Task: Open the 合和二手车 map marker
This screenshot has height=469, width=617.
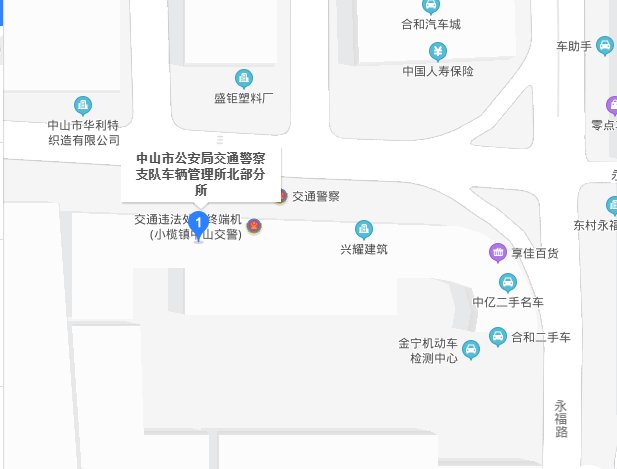Action: click(x=497, y=337)
